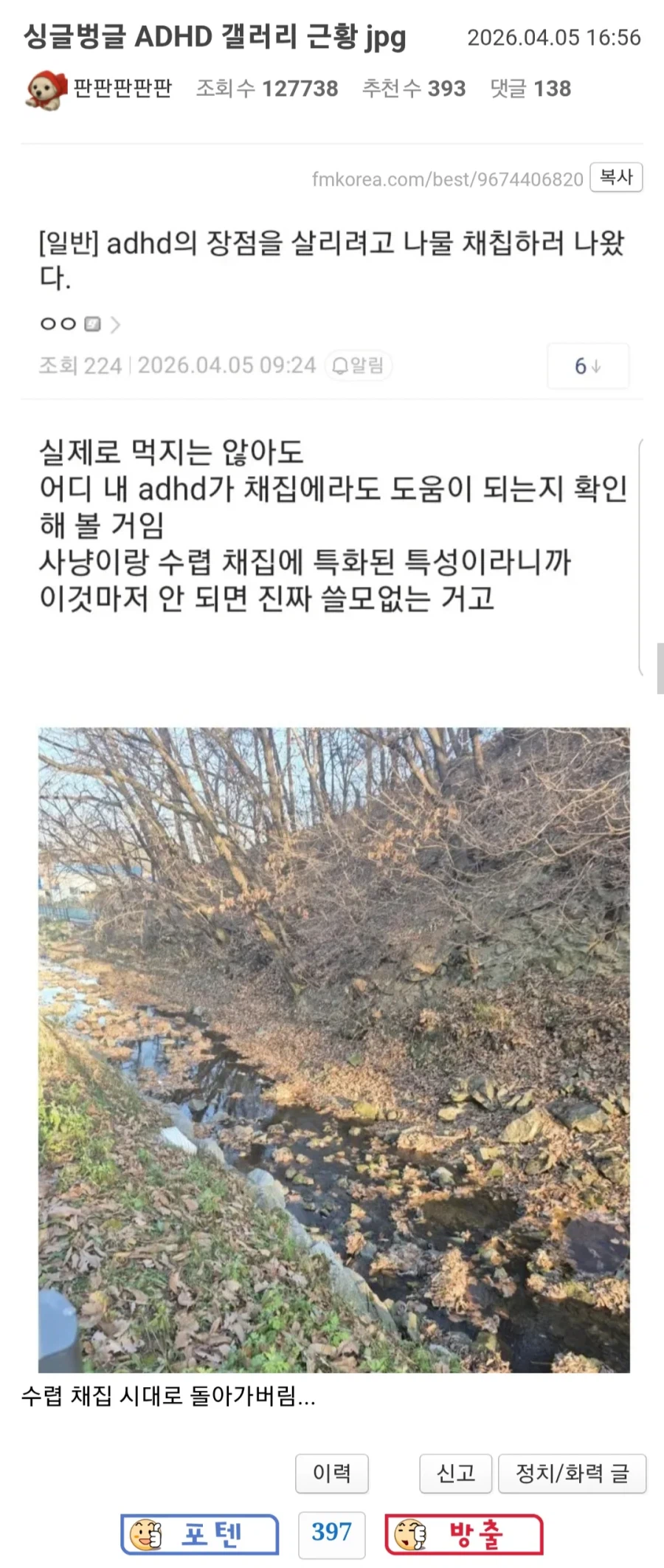Expand the attachment row via the right chevron
The image size is (664, 1568).
(116, 323)
